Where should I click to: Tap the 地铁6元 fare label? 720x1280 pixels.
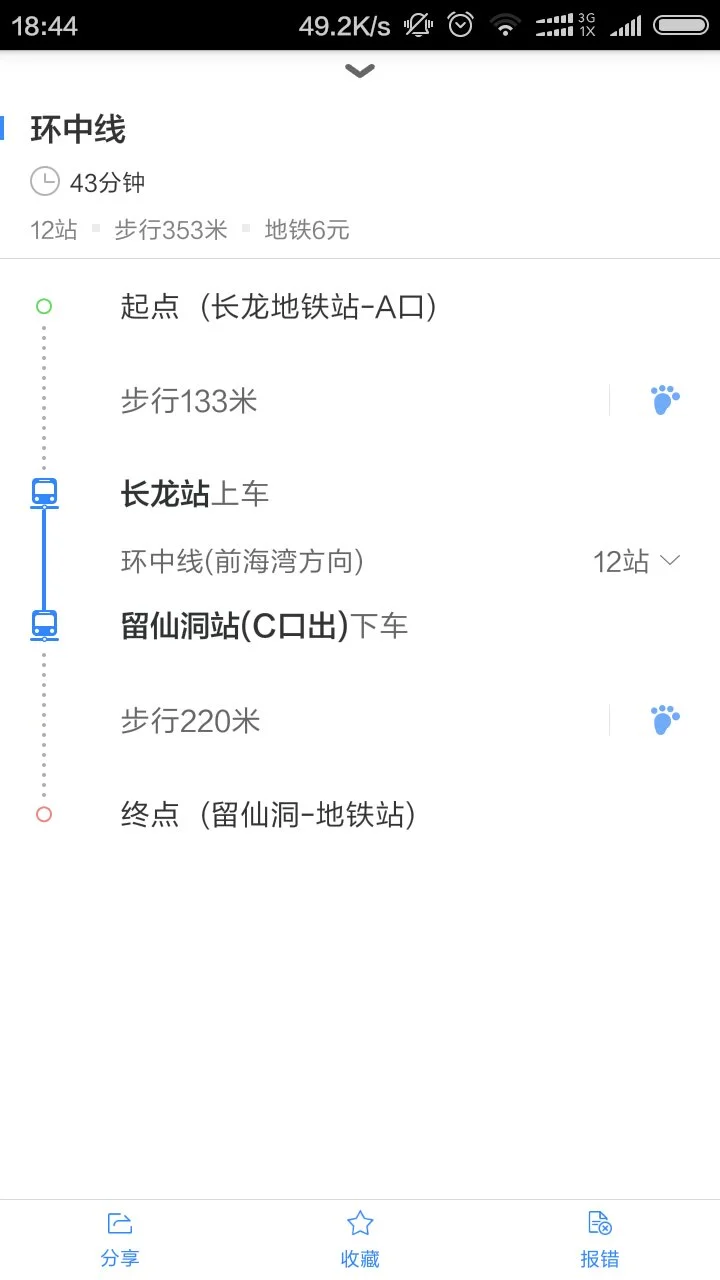(306, 229)
